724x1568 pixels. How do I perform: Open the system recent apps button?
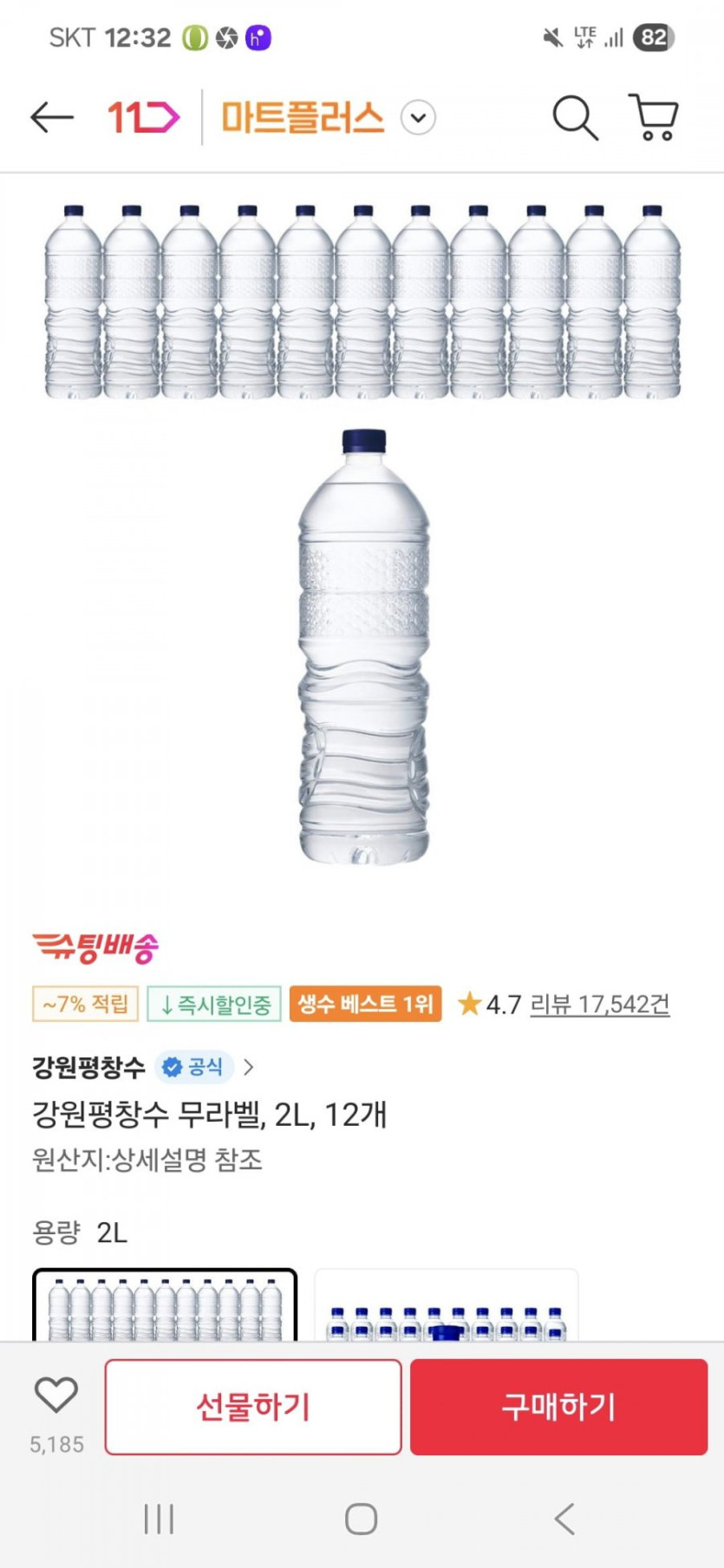point(160,1519)
